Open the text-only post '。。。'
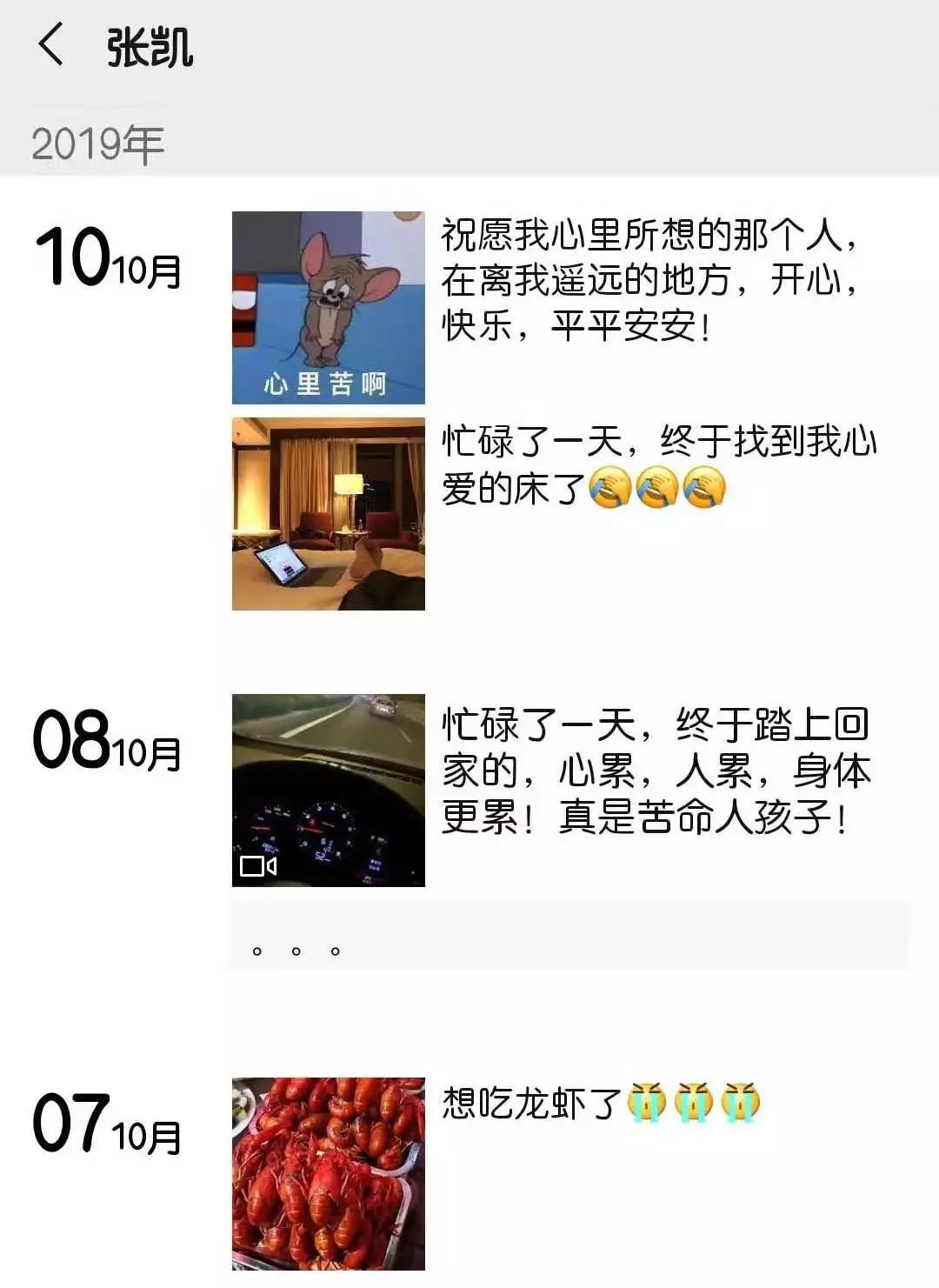939x1288 pixels. [x=569, y=936]
